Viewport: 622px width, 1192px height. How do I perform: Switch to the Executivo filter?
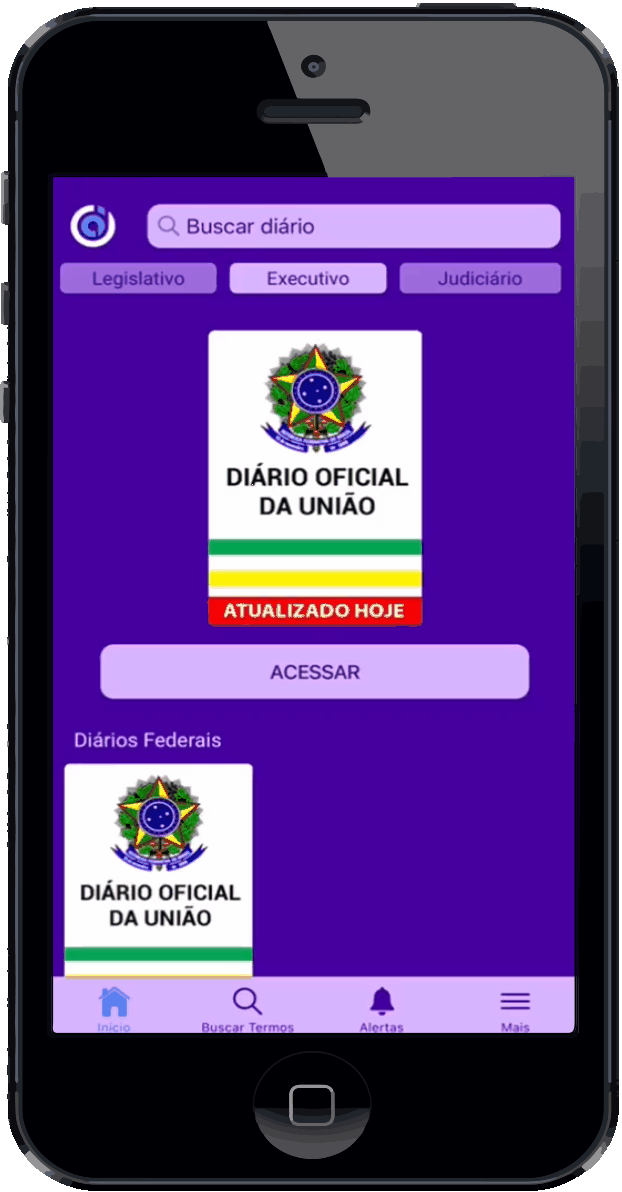(x=308, y=278)
